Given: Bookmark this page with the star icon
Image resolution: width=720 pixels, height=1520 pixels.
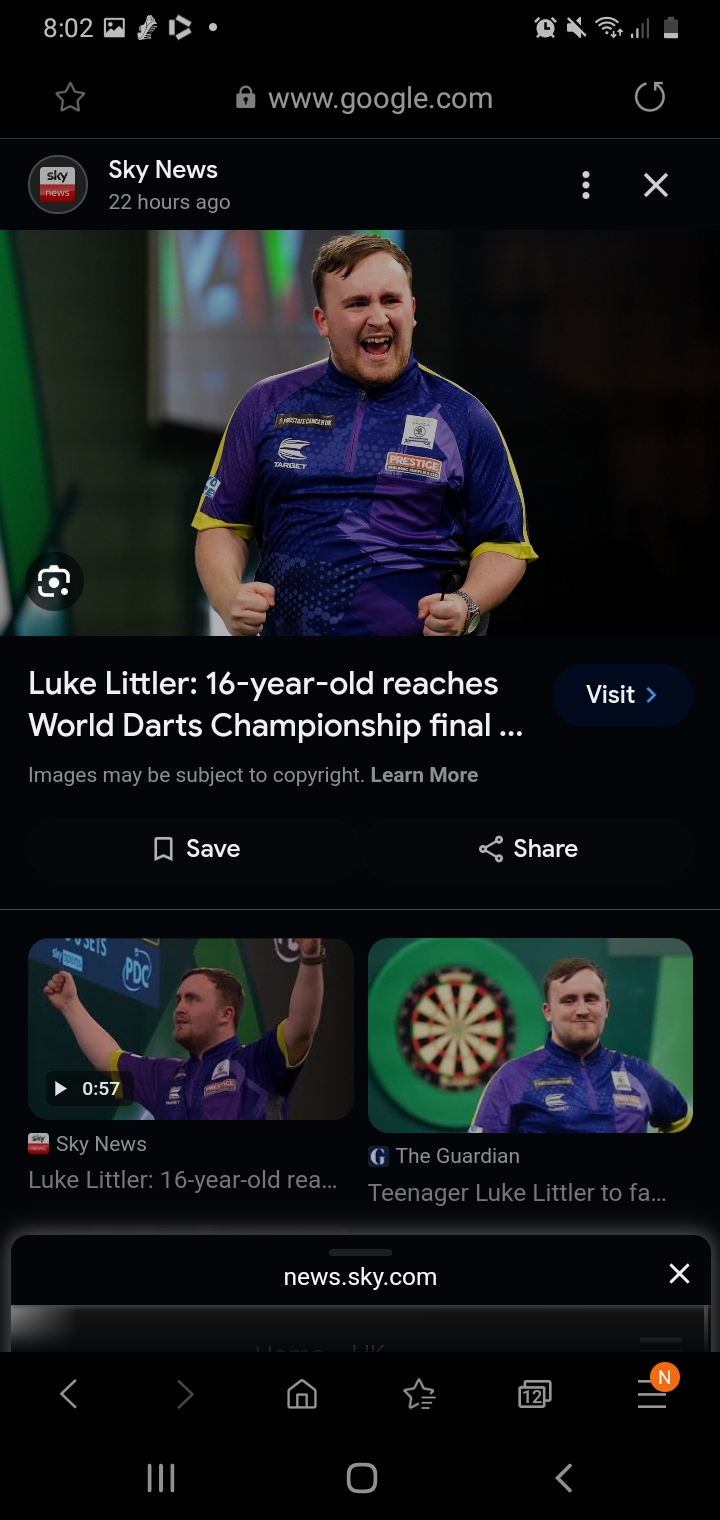Looking at the screenshot, I should point(70,97).
